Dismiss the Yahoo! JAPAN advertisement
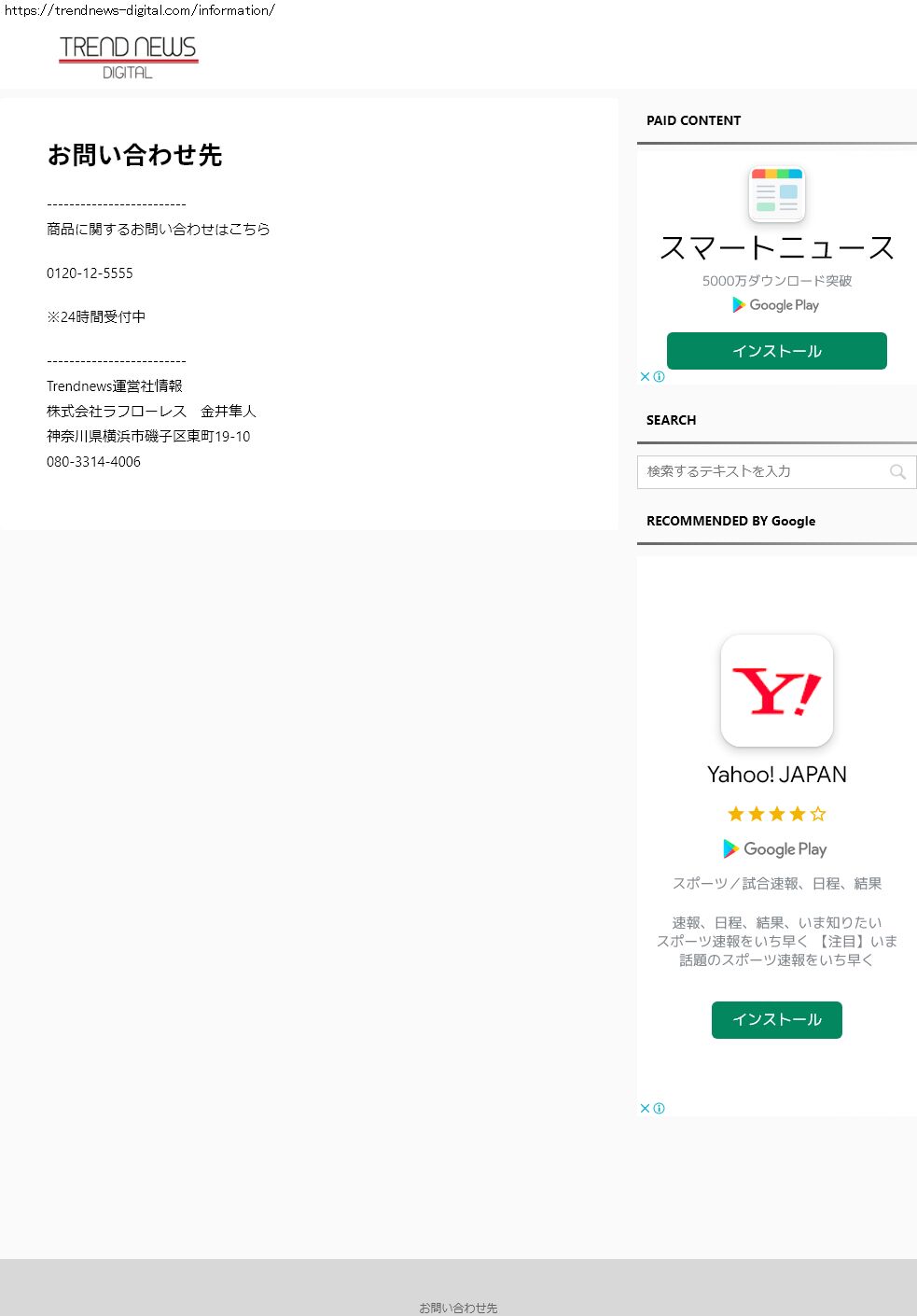The image size is (917, 1316). 645,1109
